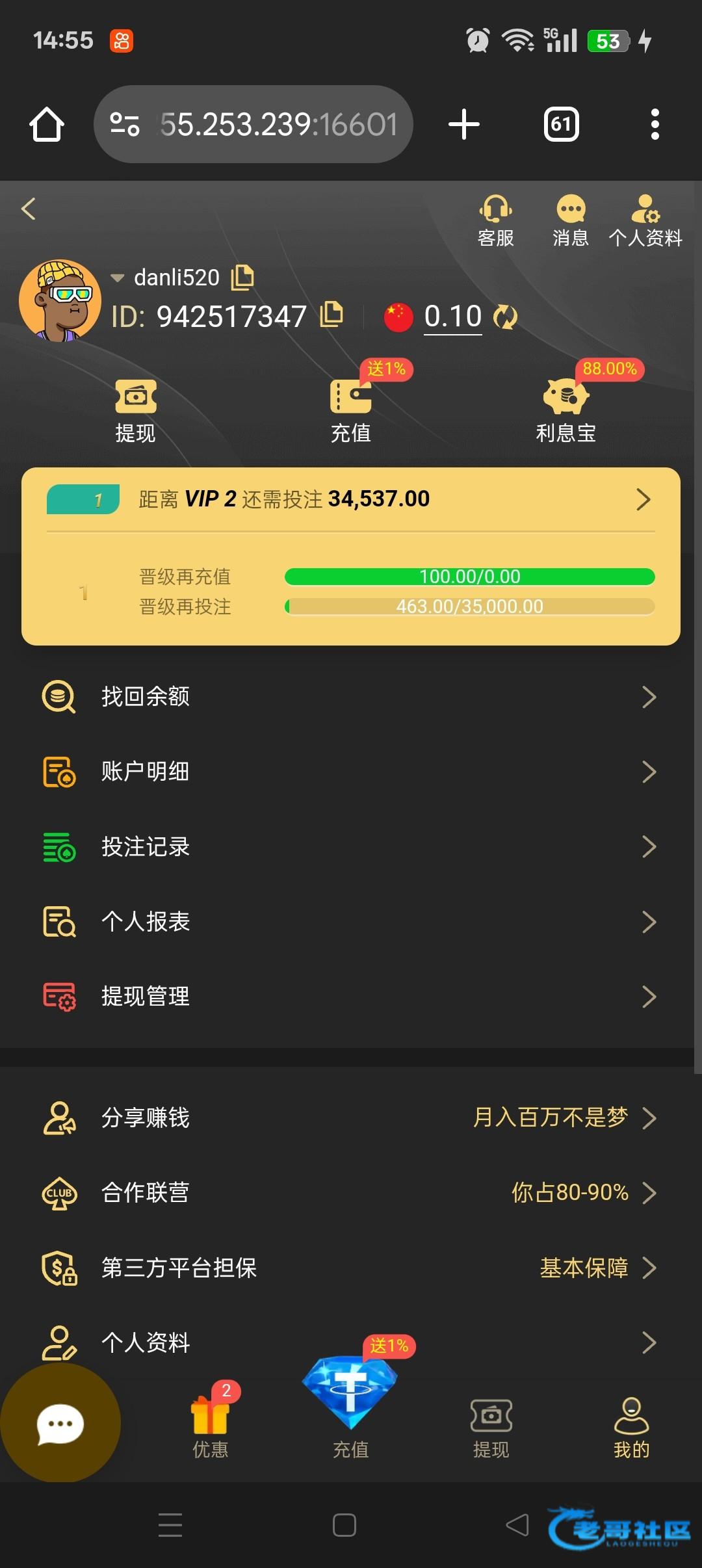This screenshot has height=1568, width=702.
Task: Copy the ID 942517347
Action: tap(331, 315)
